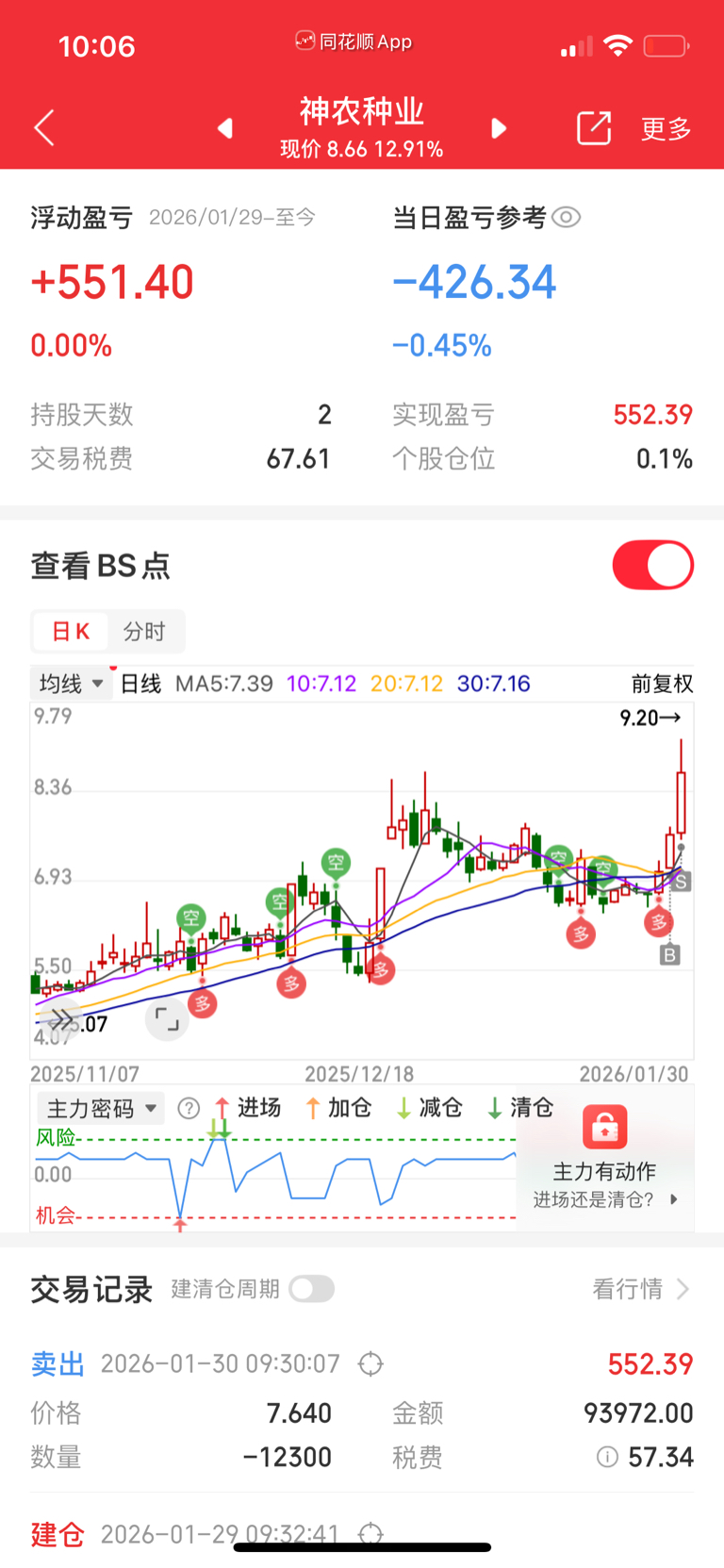This screenshot has height=1568, width=724.
Task: Expand the chart to fullscreen
Action: 167,1019
